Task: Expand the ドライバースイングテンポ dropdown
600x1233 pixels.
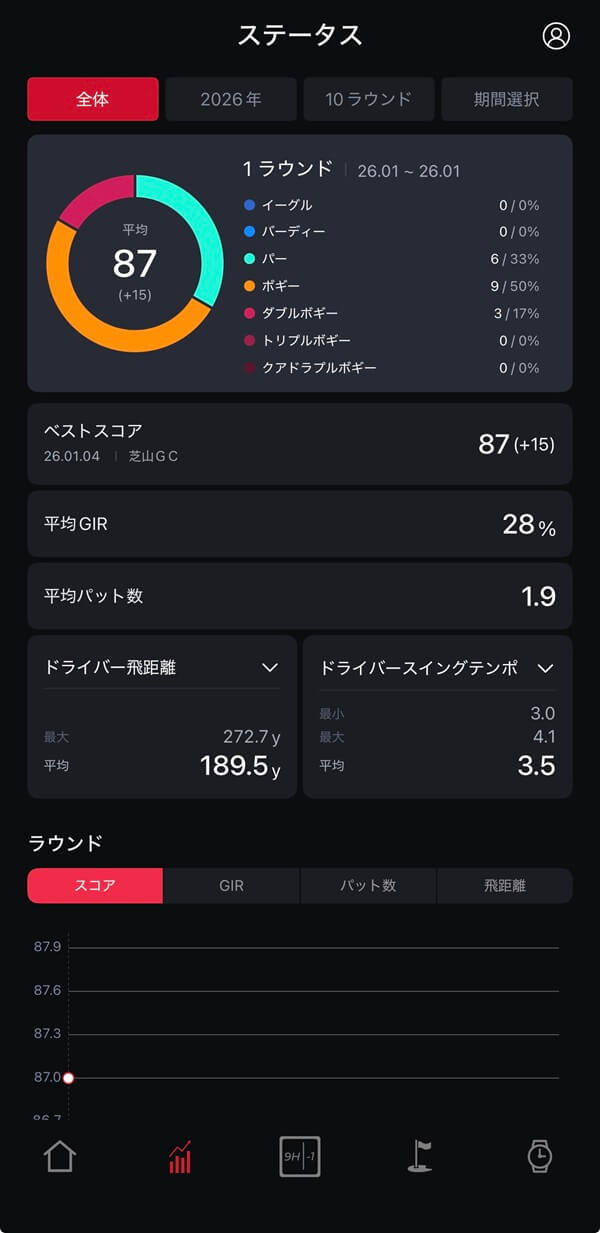Action: 545,668
